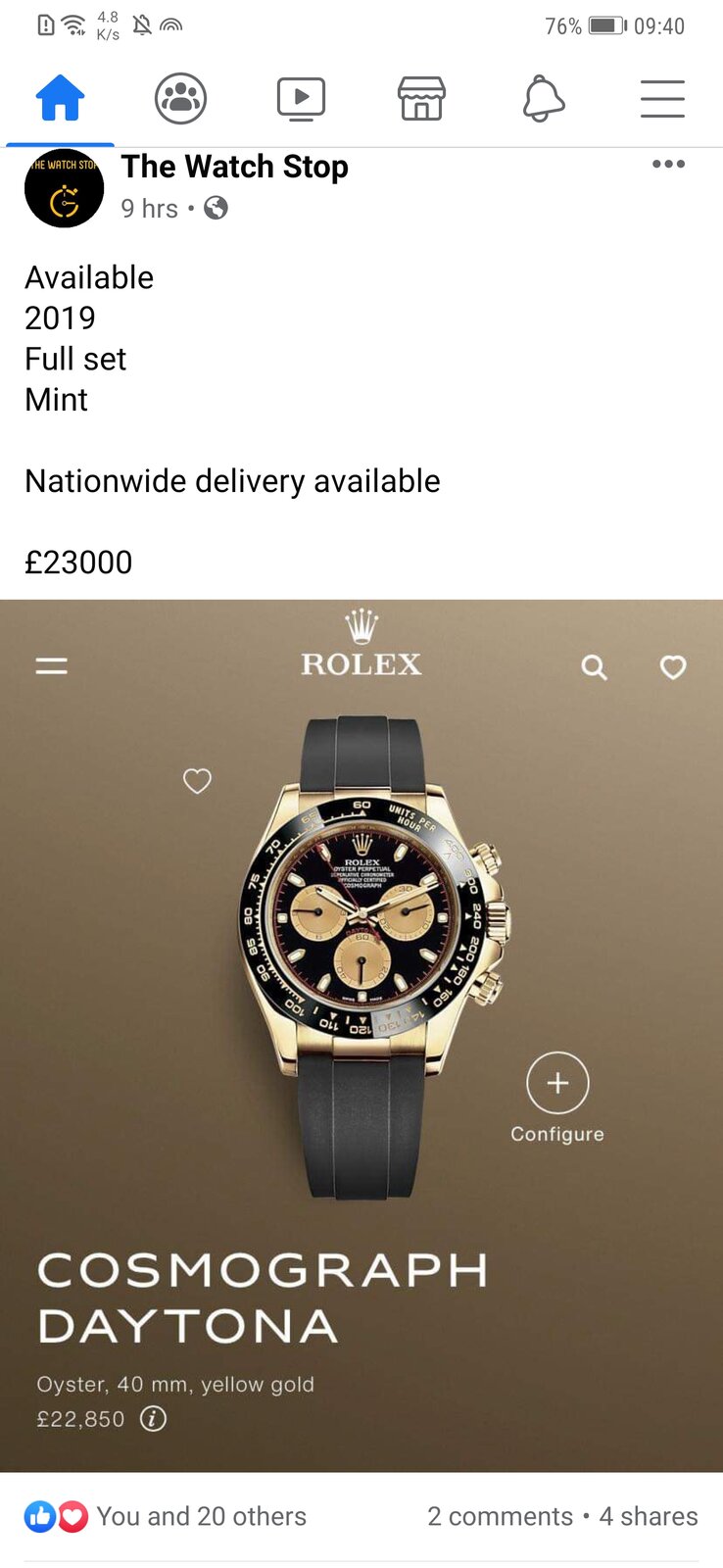The height and width of the screenshot is (1568, 723).
Task: Open the Groups tab
Action: pos(180,98)
